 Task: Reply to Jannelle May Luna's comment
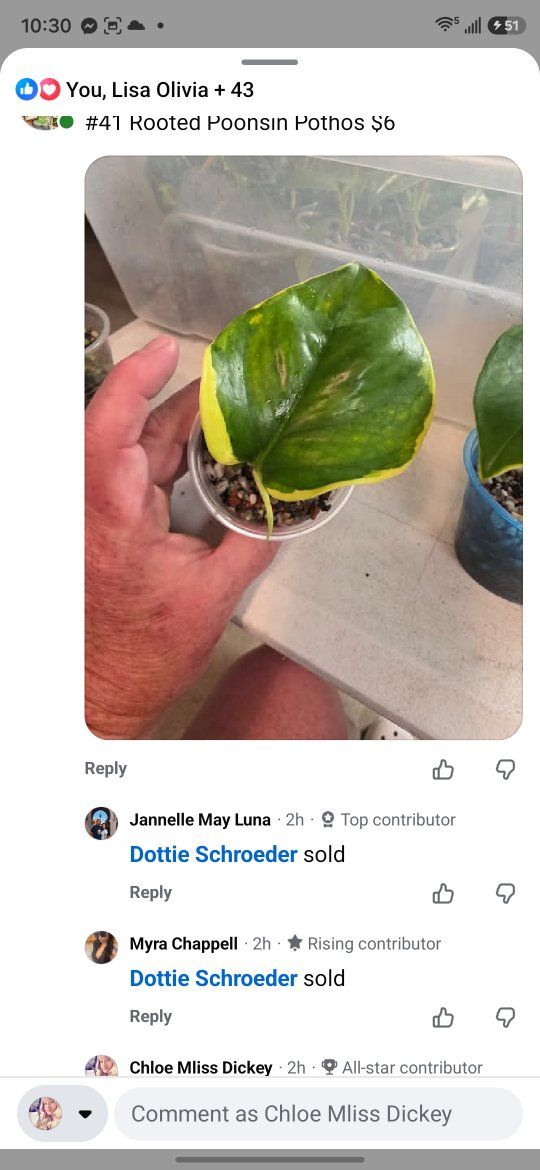tap(151, 892)
